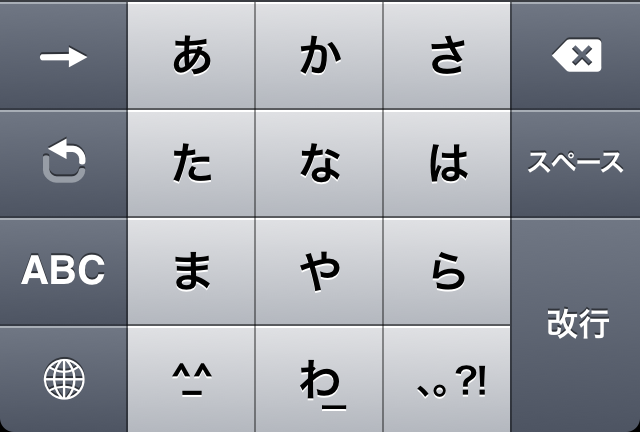Tap the punctuation 、。?! key

click(x=448, y=380)
